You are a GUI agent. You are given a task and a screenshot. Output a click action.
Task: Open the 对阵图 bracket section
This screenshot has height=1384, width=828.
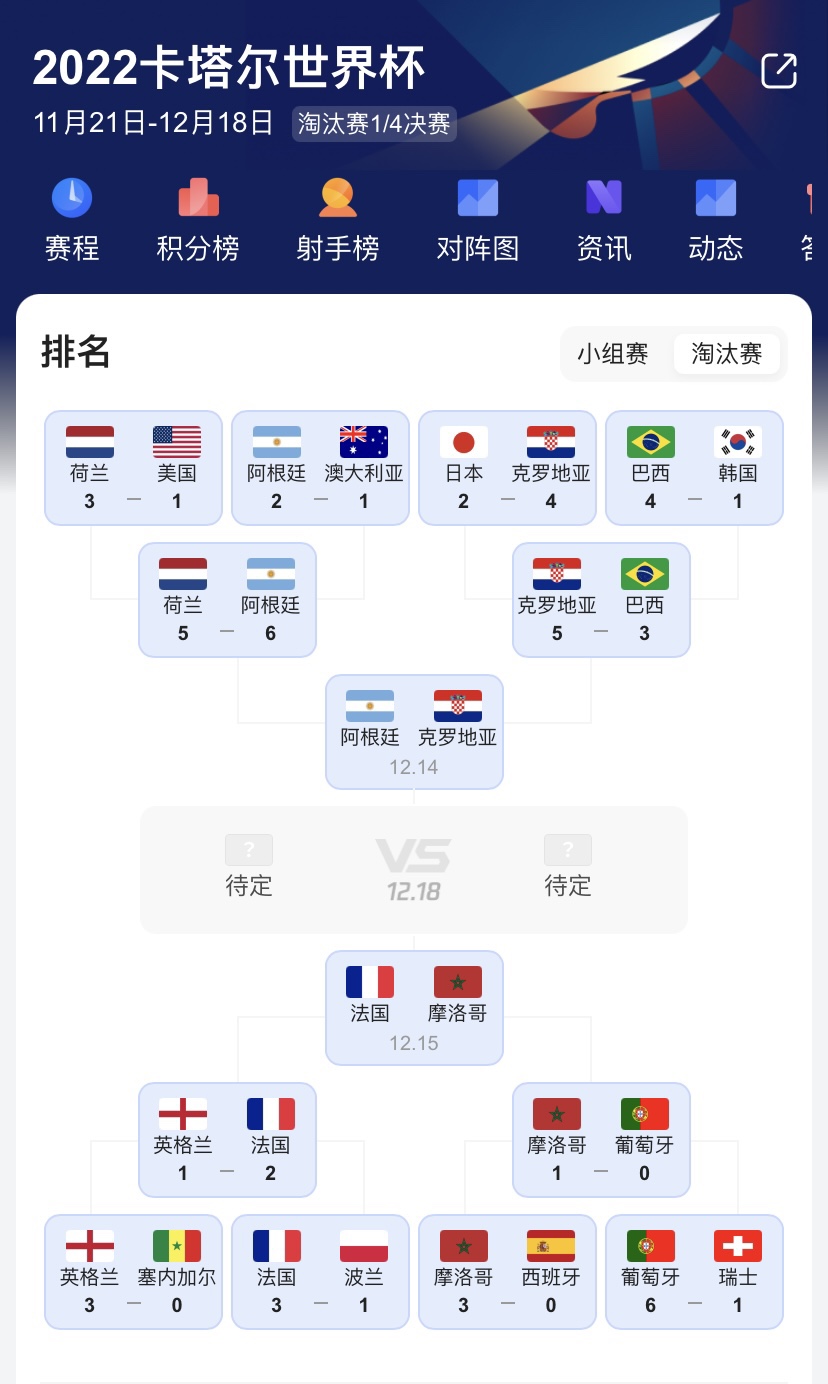478,219
